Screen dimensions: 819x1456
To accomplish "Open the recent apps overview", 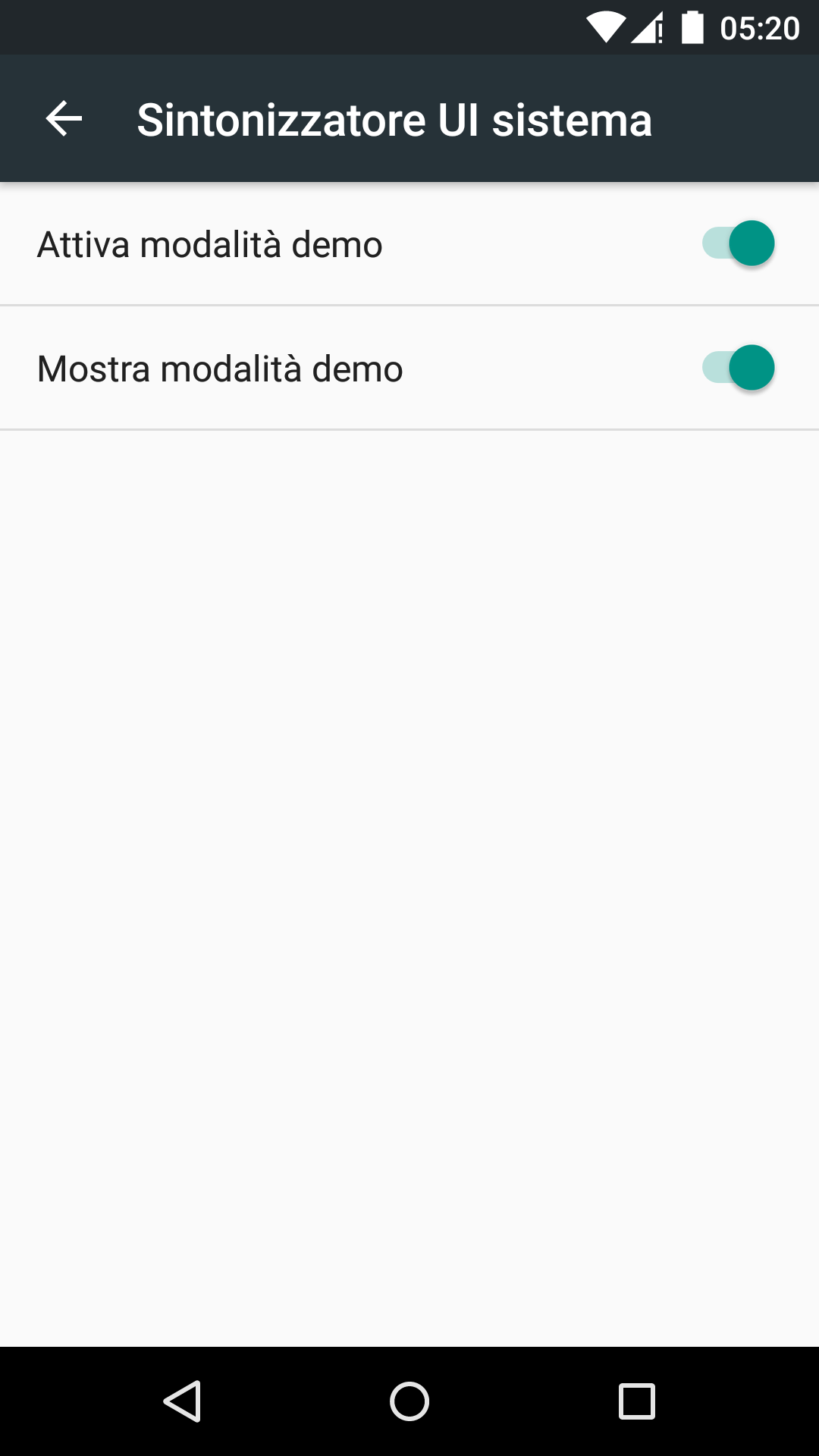I will (637, 1401).
